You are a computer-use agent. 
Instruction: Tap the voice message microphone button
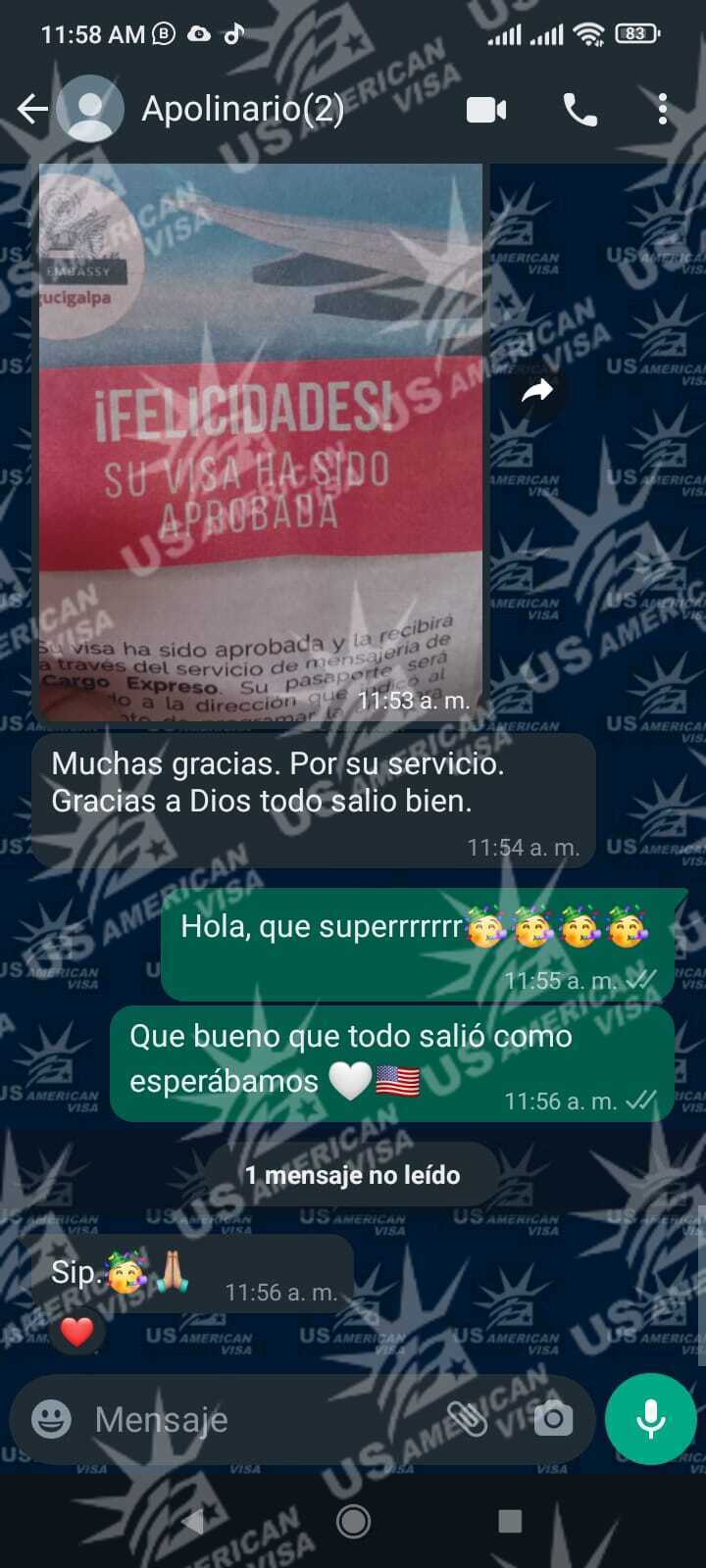(650, 1418)
